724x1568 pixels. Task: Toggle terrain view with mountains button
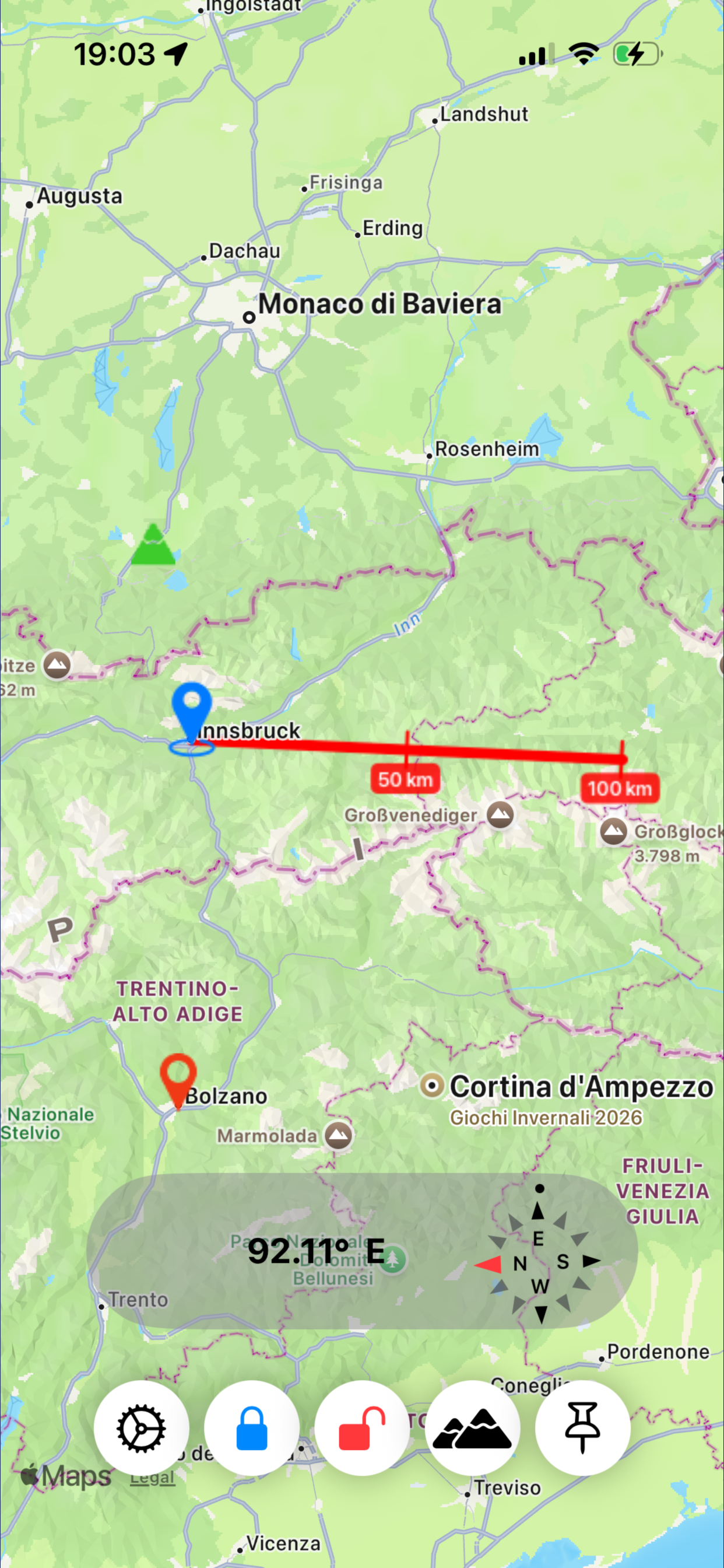coord(473,1428)
